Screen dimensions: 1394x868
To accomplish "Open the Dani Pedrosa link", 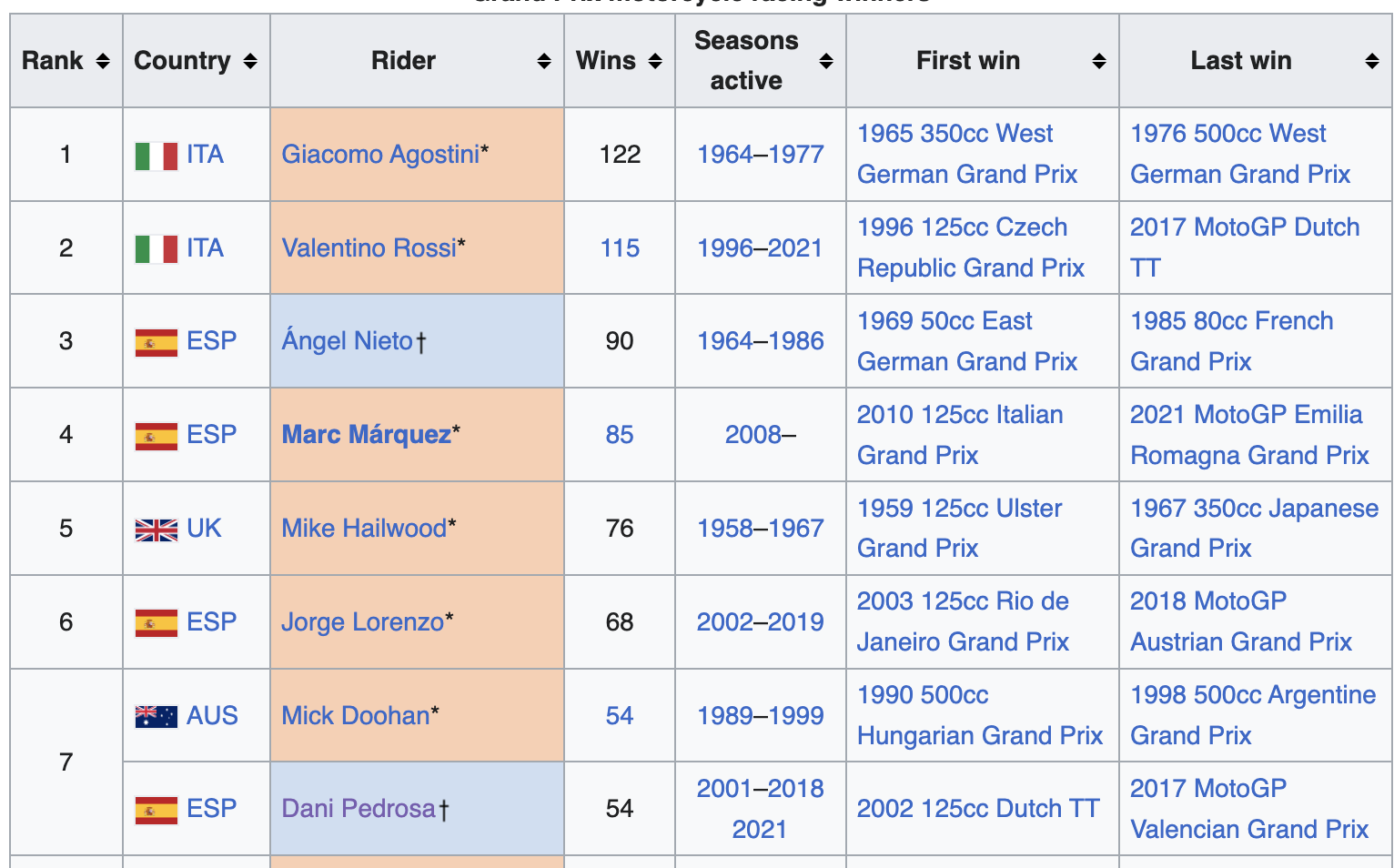I will 359,809.
